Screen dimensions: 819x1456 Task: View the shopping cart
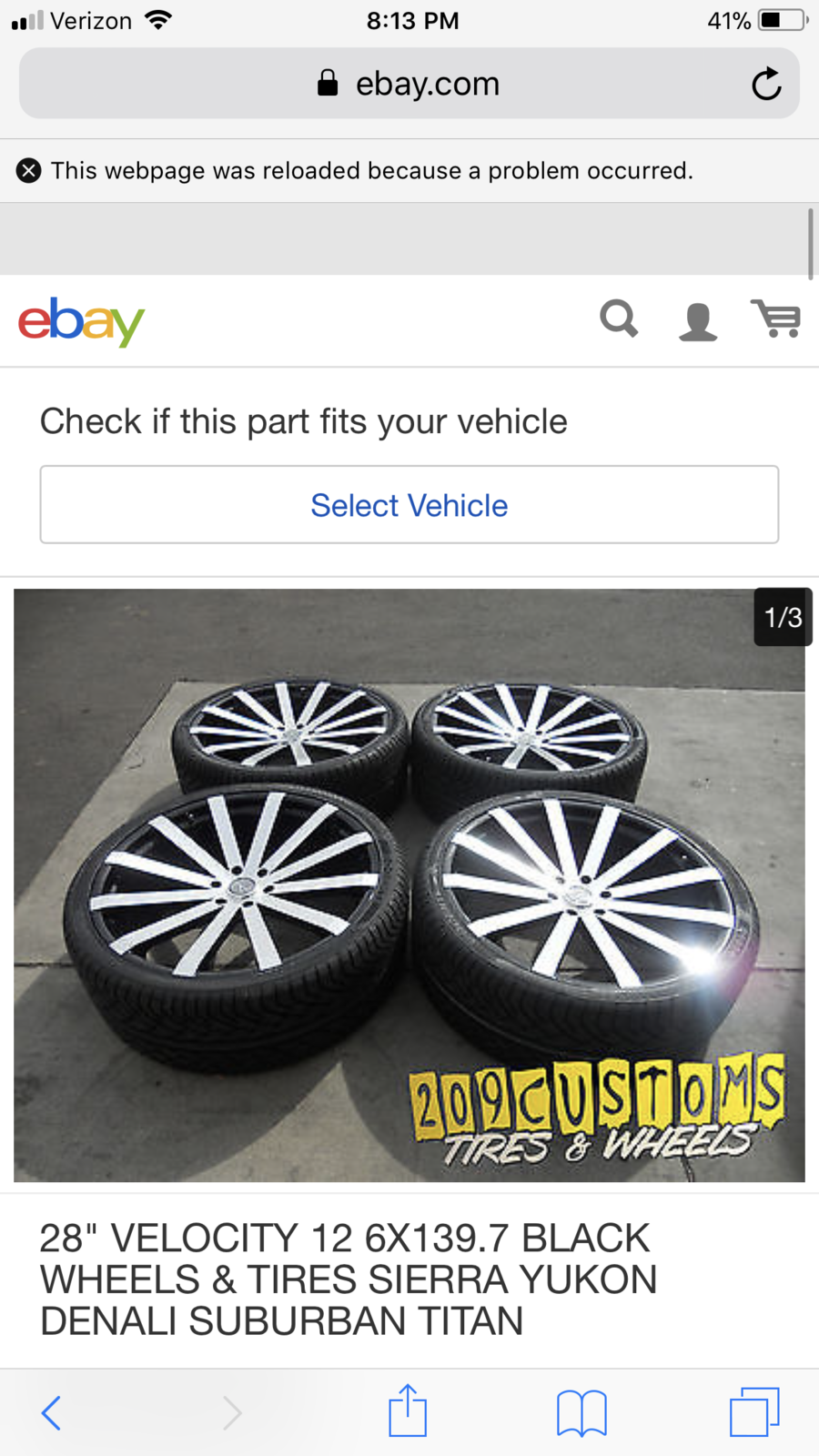pyautogui.click(x=775, y=318)
